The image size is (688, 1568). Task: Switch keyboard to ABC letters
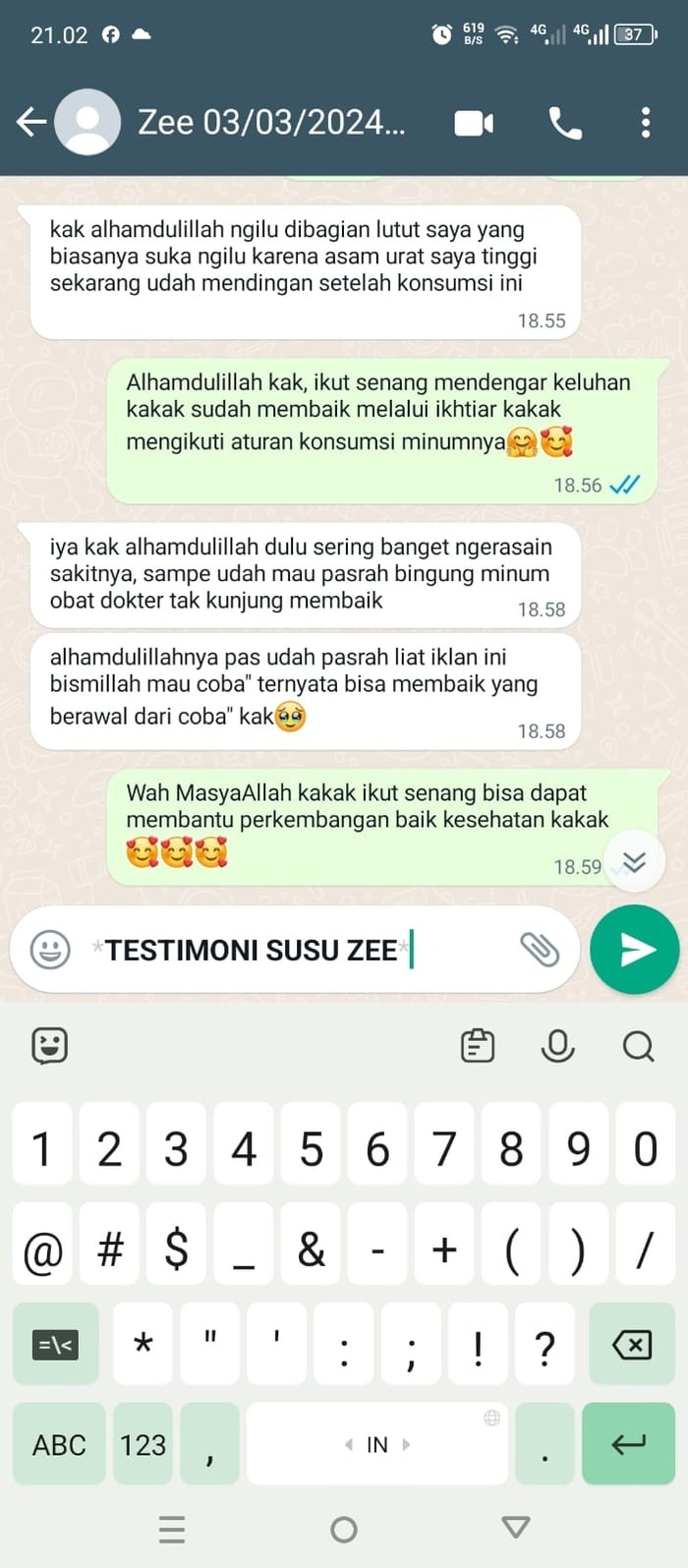click(59, 1444)
